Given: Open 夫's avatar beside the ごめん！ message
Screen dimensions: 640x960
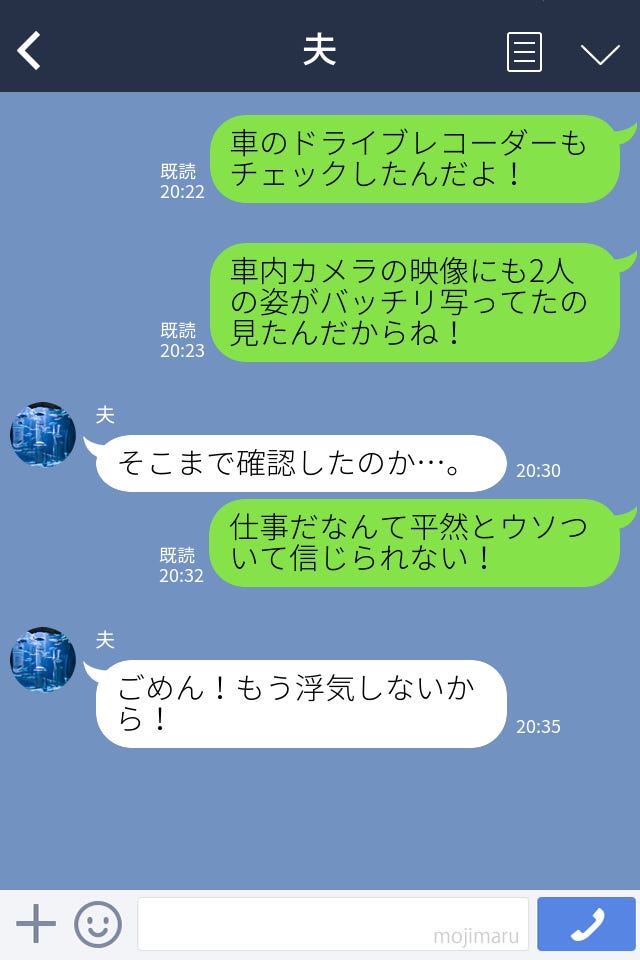Looking at the screenshot, I should coord(43,660).
